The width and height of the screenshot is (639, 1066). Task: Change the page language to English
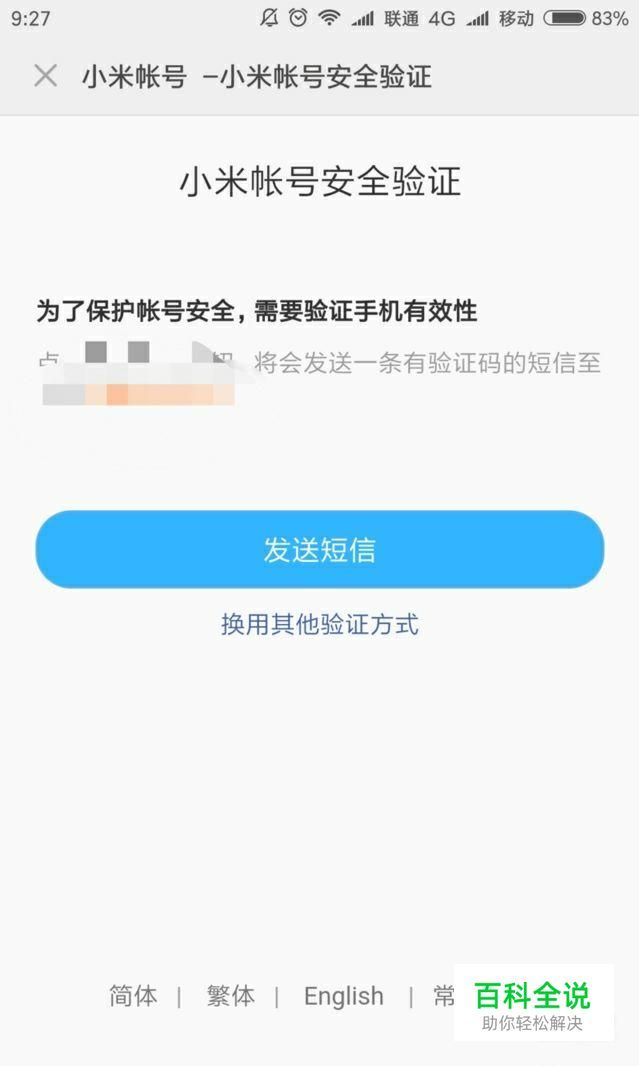344,997
